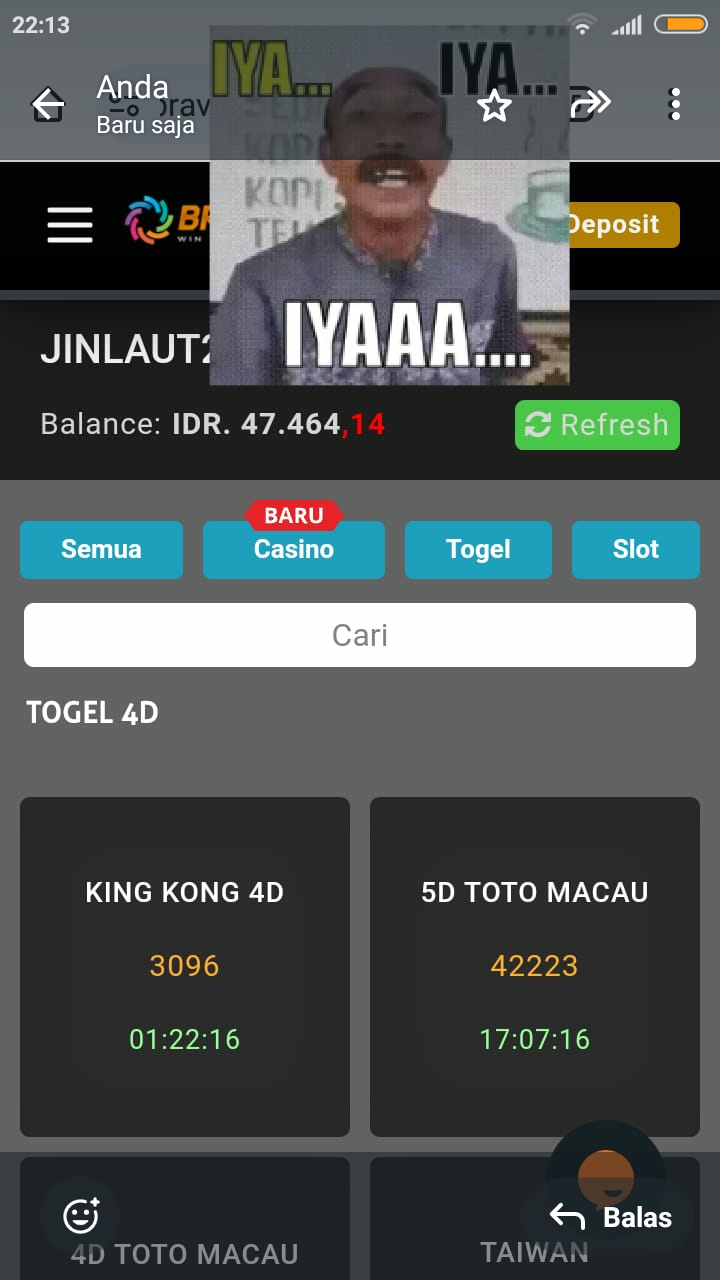Add an emoji reaction
This screenshot has height=1280, width=720.
pos(81,1216)
